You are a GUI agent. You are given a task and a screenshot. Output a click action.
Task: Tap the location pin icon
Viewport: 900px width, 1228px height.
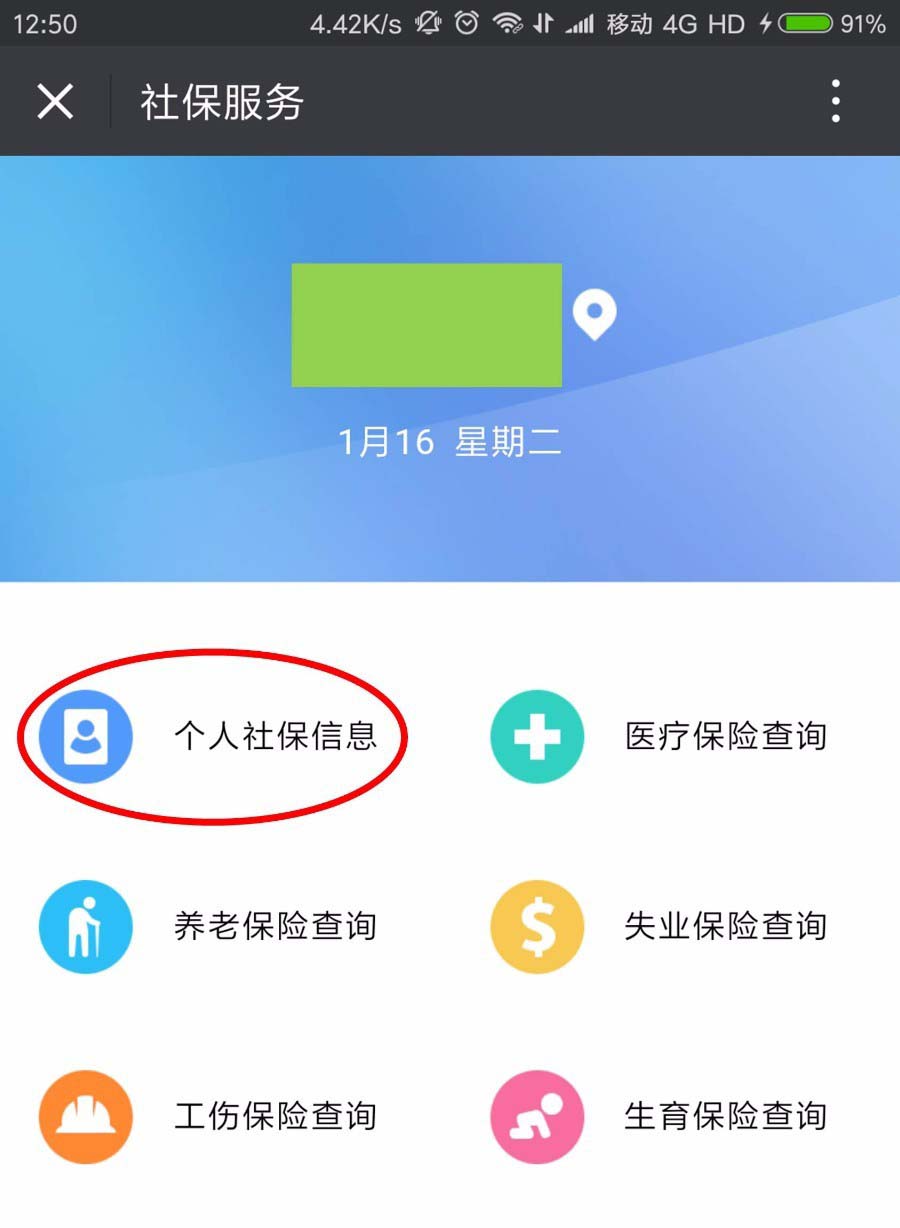coord(594,316)
